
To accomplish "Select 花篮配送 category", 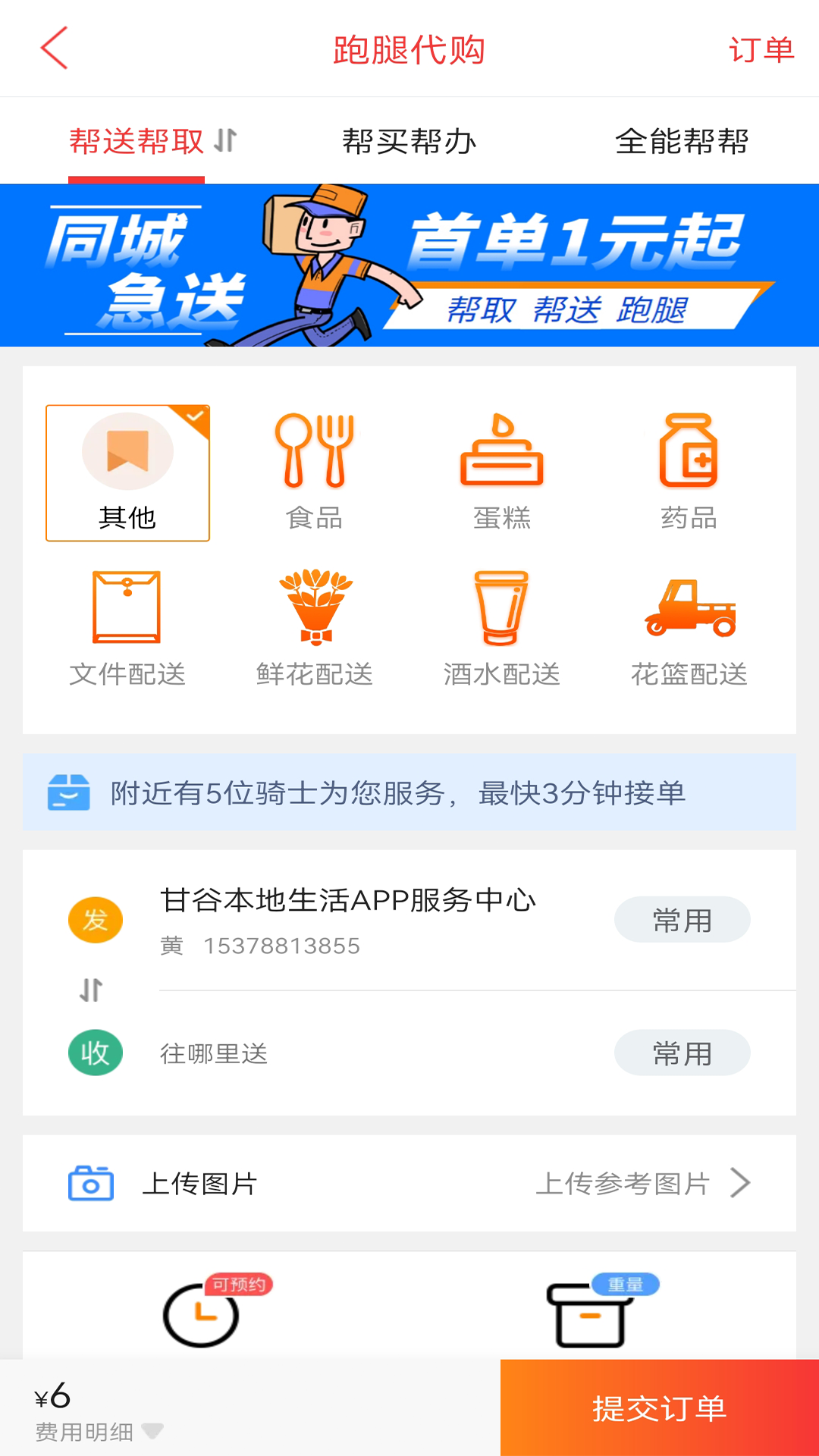I will click(x=689, y=629).
